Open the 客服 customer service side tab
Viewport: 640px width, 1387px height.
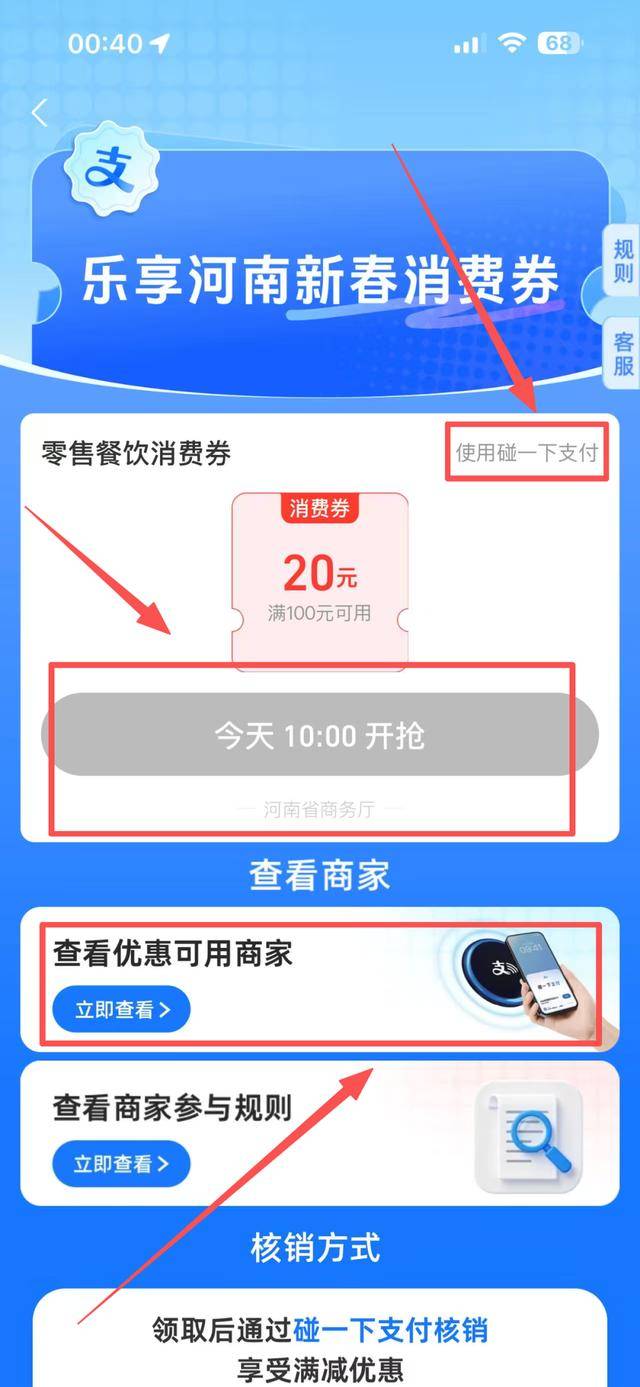pos(623,353)
